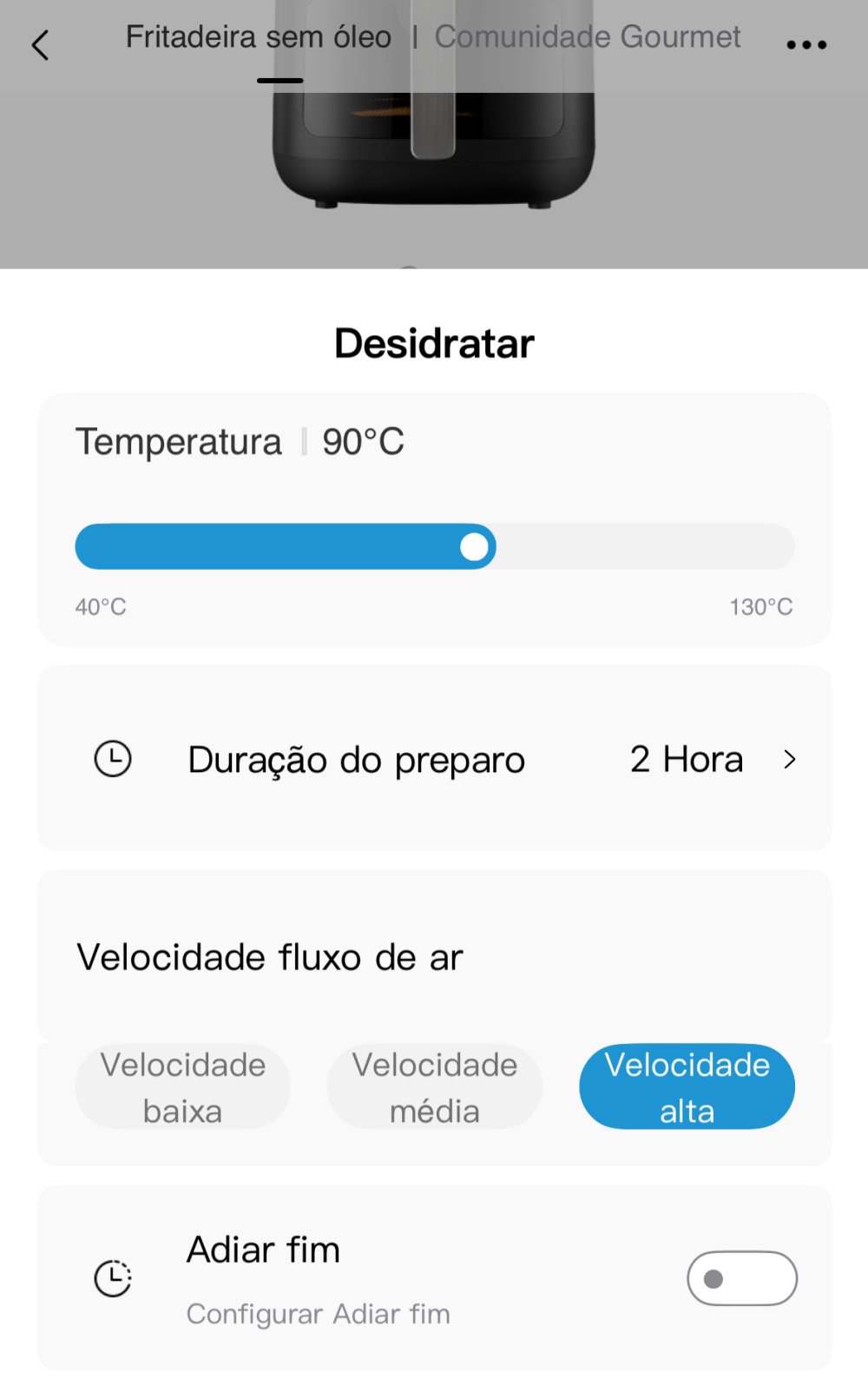
Task: Enable the Adiar fim switch
Action: [x=741, y=1278]
